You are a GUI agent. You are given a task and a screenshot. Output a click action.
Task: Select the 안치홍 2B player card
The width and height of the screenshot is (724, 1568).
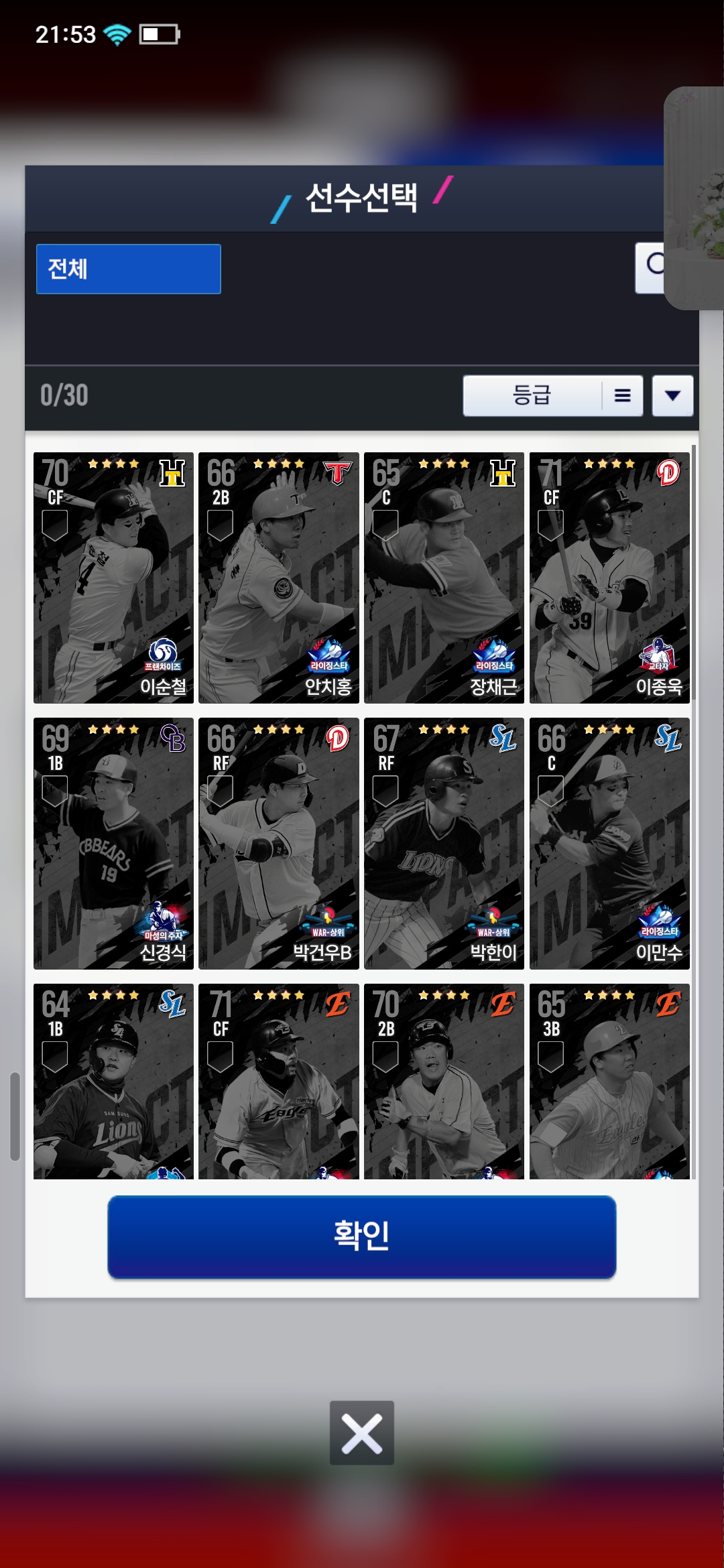click(x=279, y=578)
